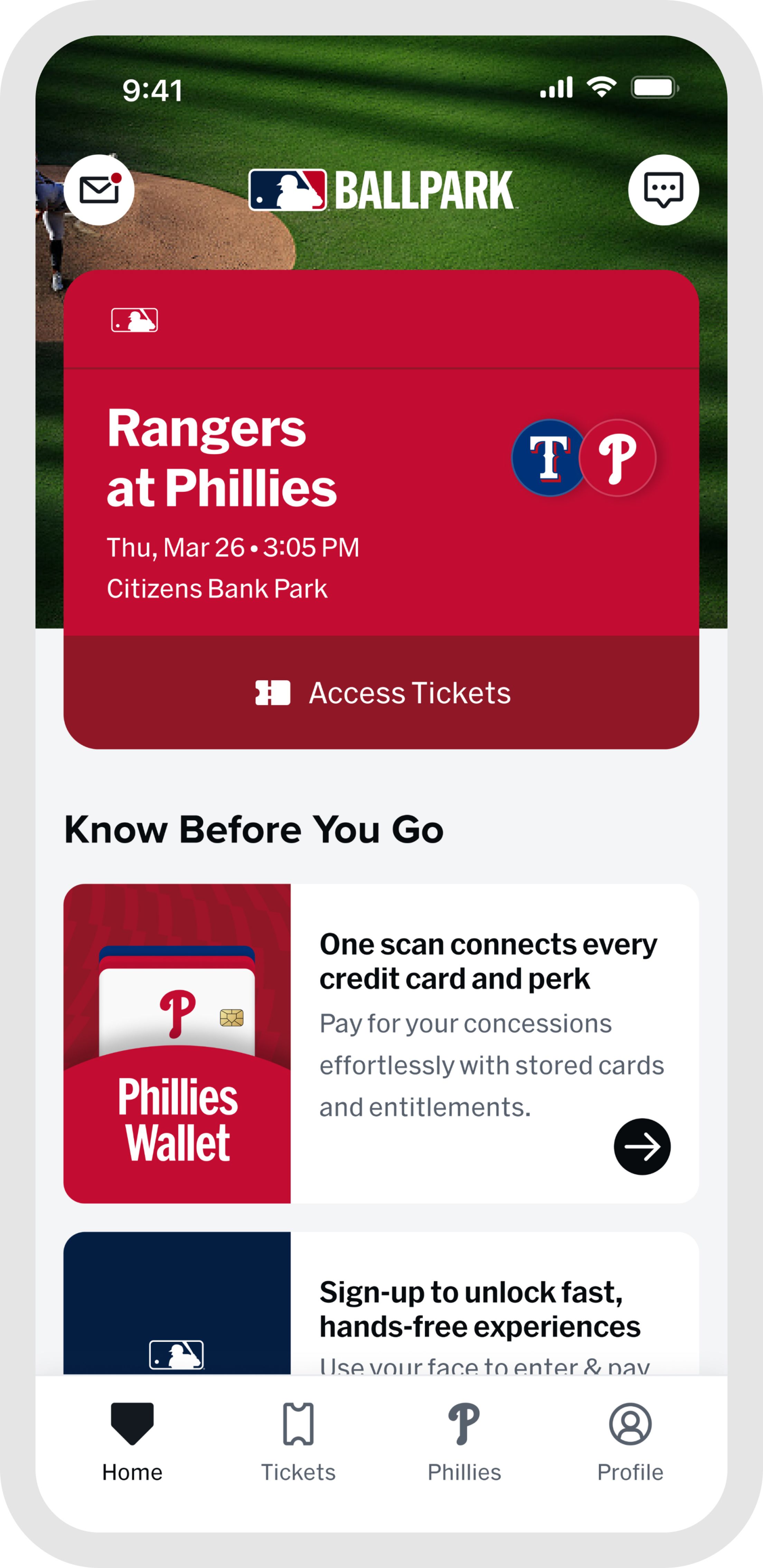The height and width of the screenshot is (1568, 763).
Task: Open the inbox mail icon
Action: pyautogui.click(x=99, y=190)
